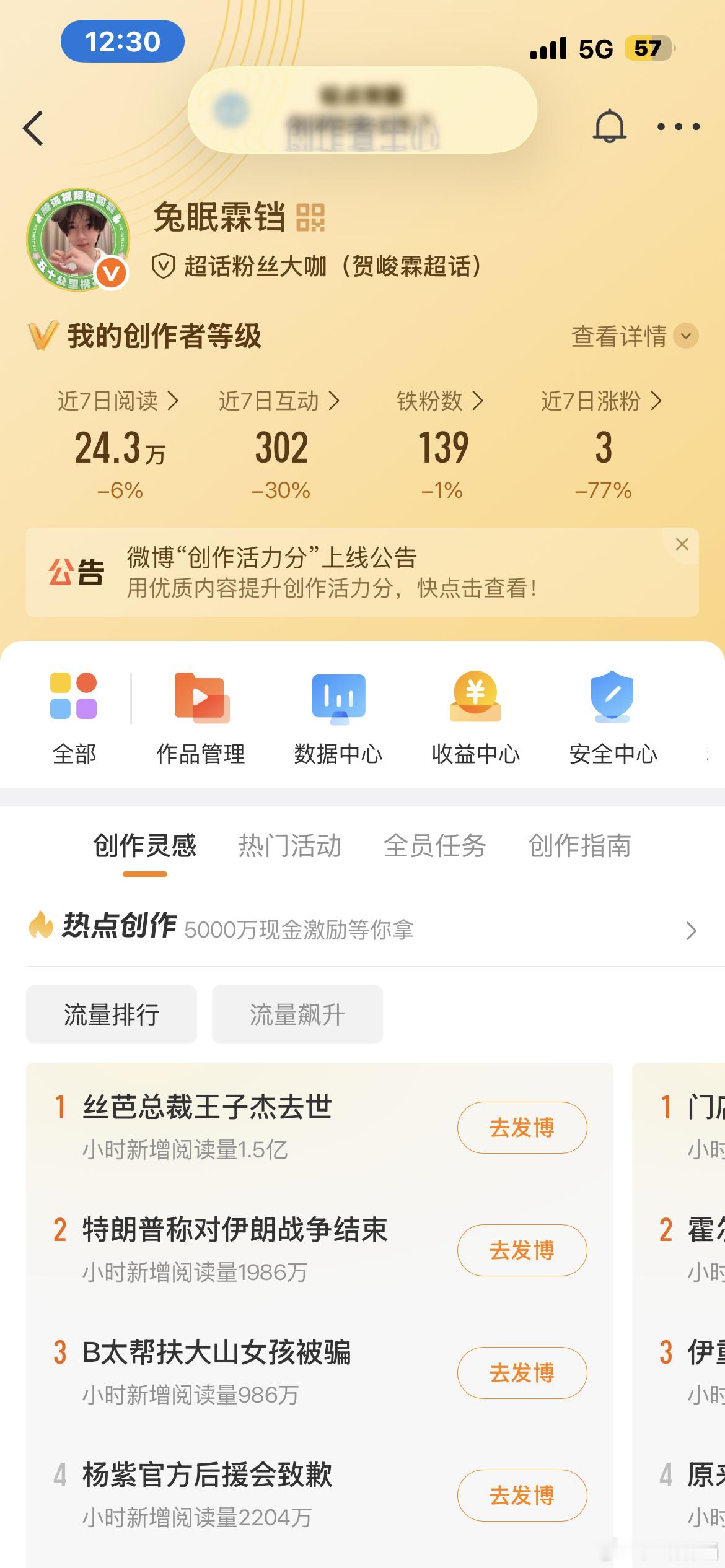Open 收益中心 via its coin icon

pos(475,699)
